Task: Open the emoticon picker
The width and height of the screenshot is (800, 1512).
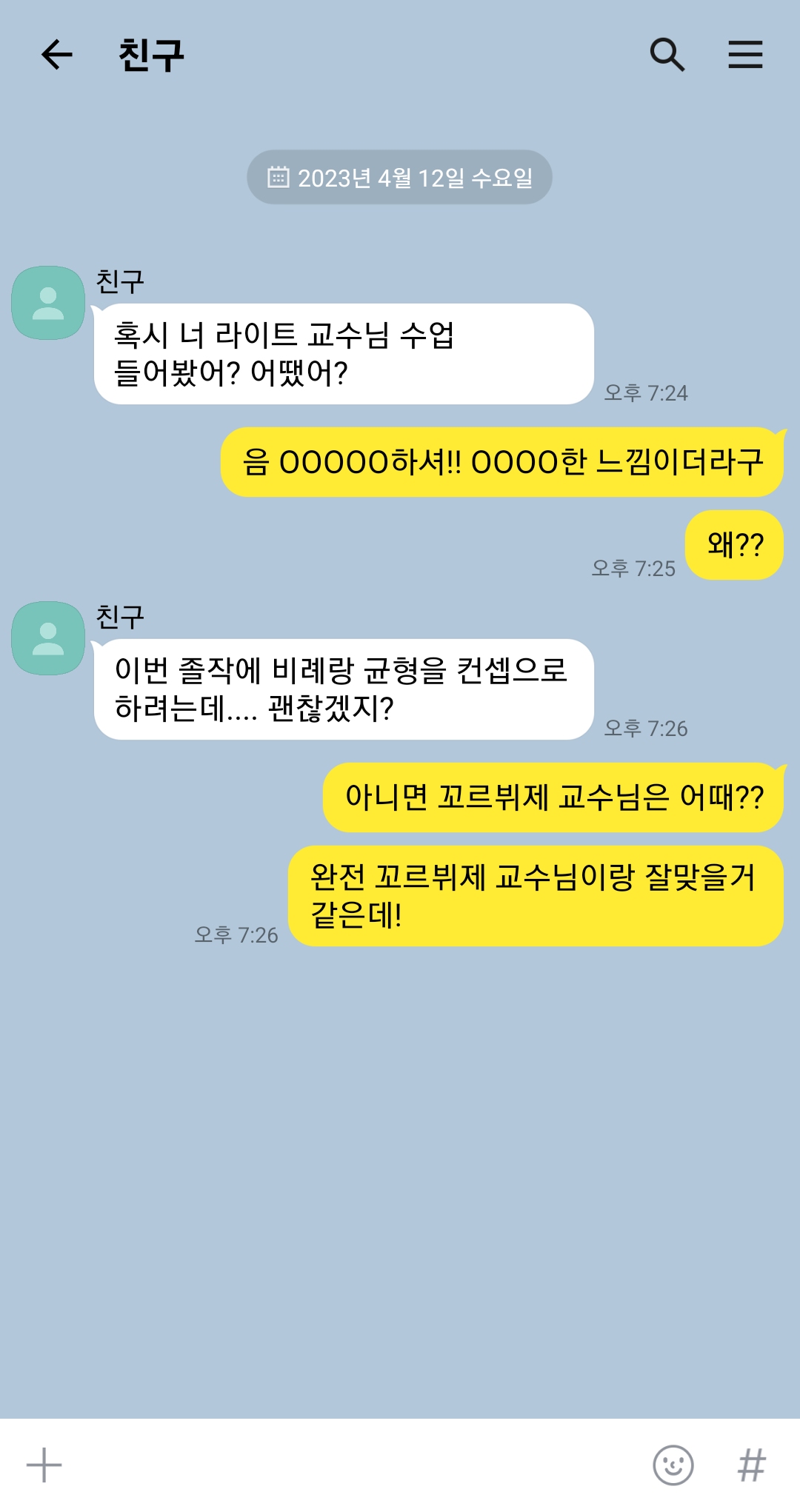Action: coord(673,1465)
